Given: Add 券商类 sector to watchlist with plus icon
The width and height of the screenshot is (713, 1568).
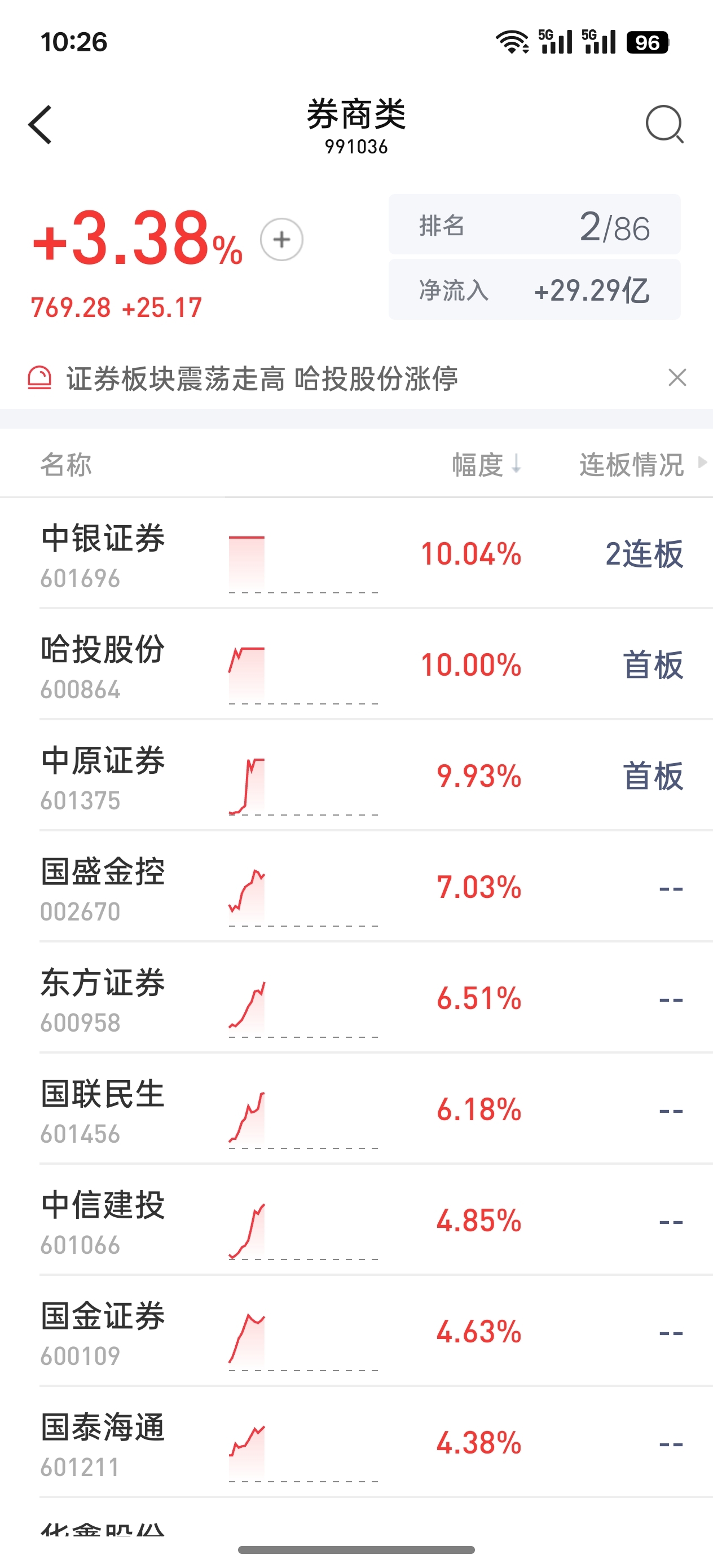Looking at the screenshot, I should 281,240.
